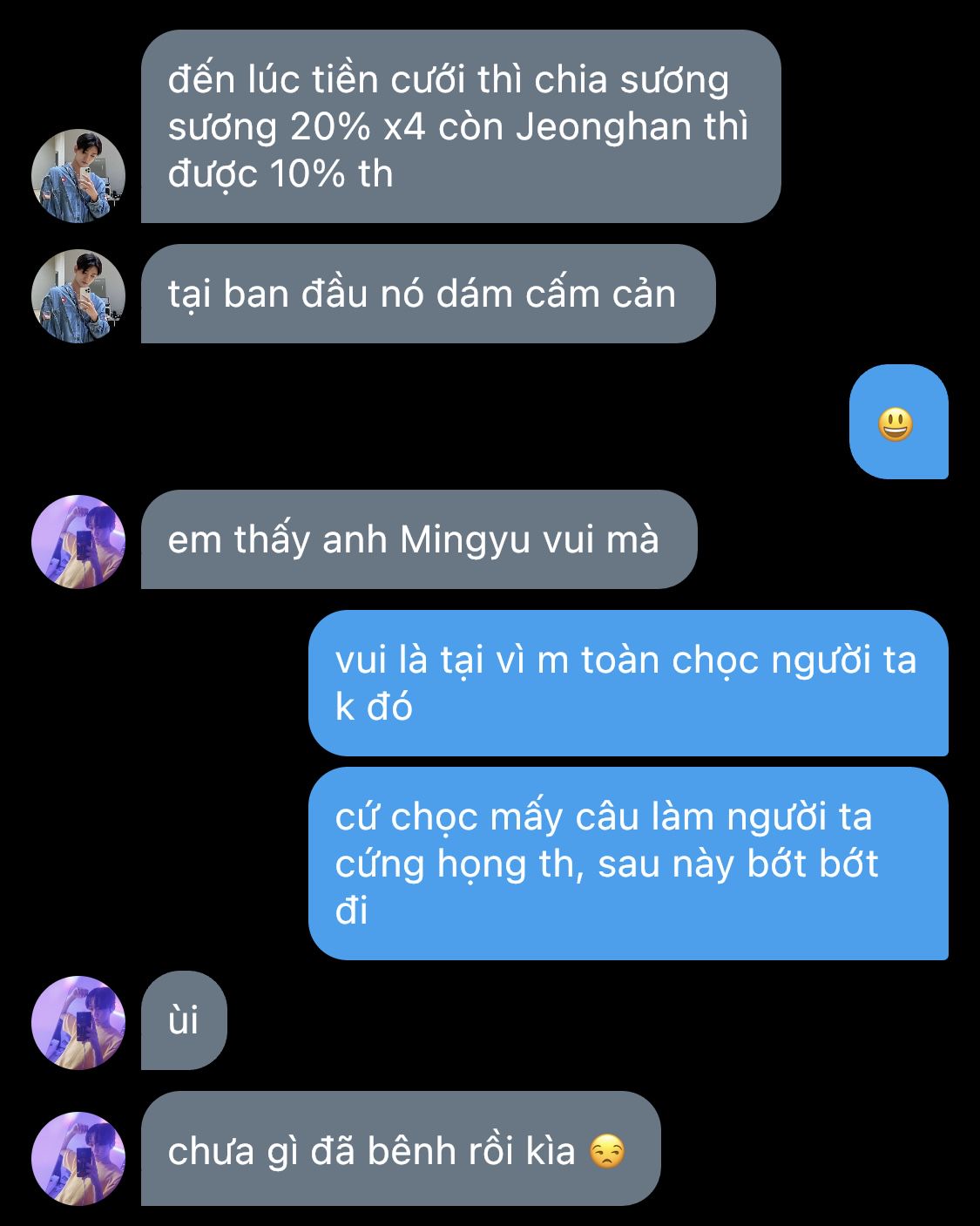Image resolution: width=980 pixels, height=1226 pixels.
Task: Tap avatar beside 'em thấy anh Mingyu vui mà'
Action: [x=78, y=542]
